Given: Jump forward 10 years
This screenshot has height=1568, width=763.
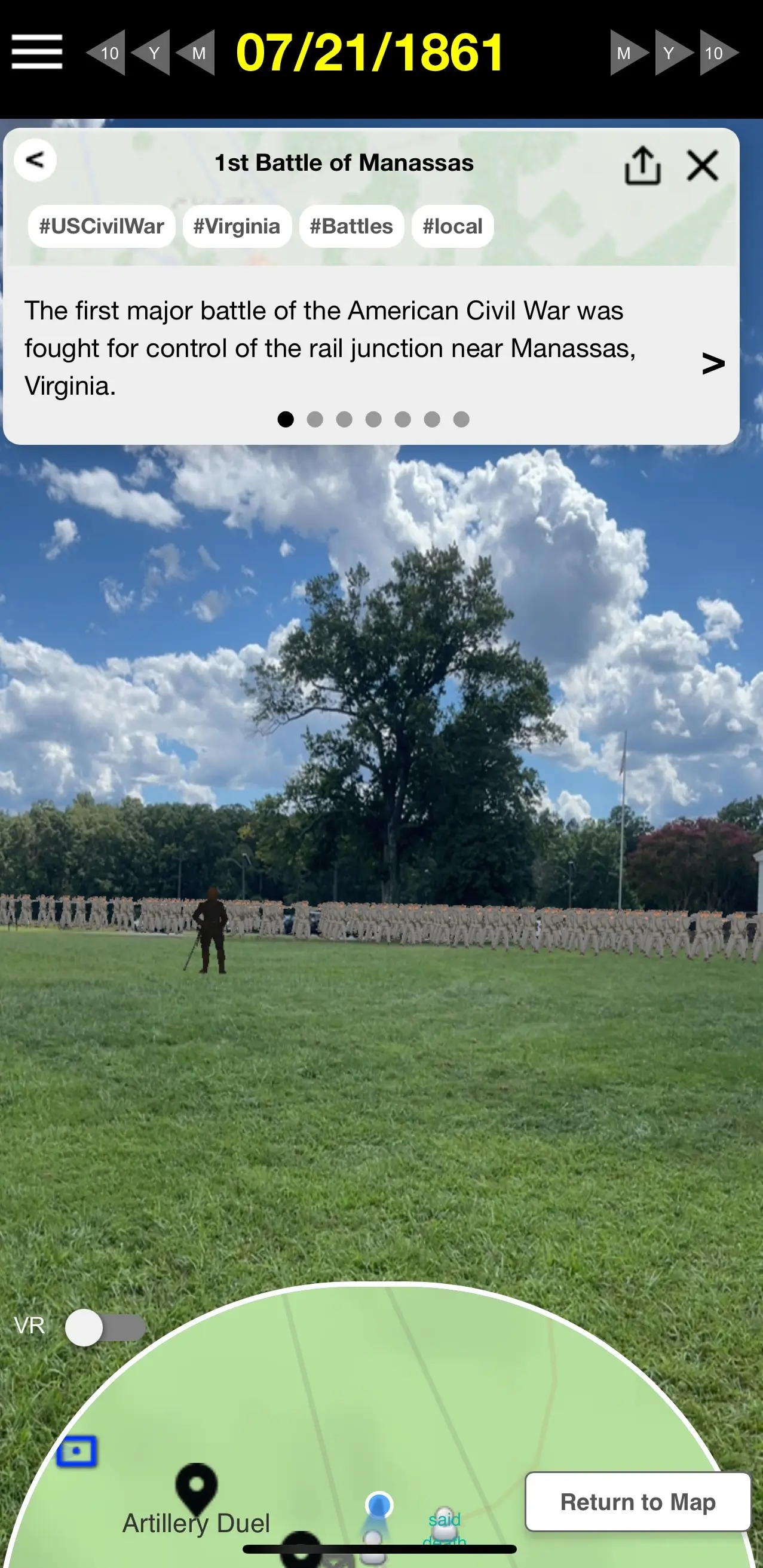Looking at the screenshot, I should pos(717,53).
